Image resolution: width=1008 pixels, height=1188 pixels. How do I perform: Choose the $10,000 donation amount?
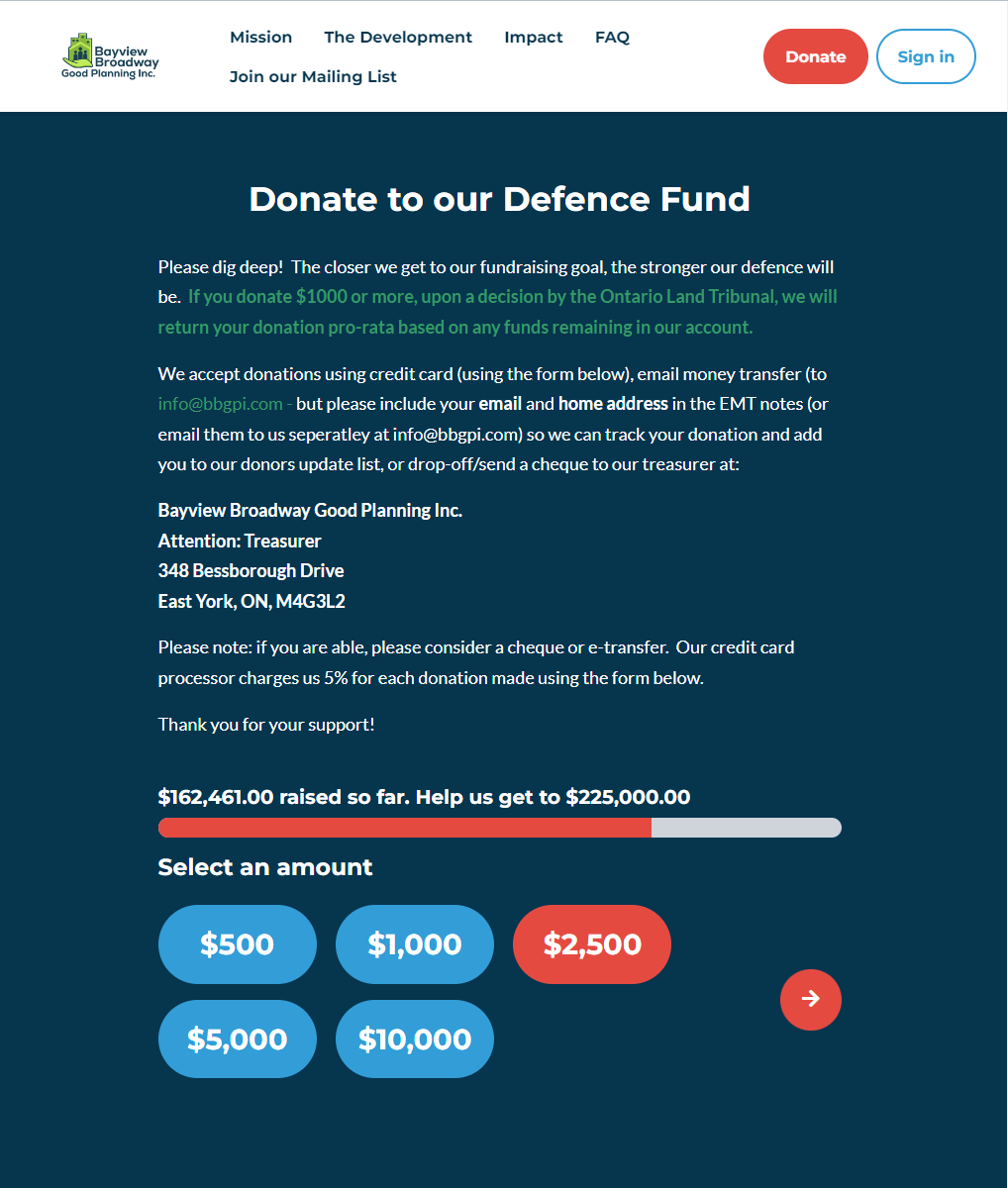(415, 1039)
